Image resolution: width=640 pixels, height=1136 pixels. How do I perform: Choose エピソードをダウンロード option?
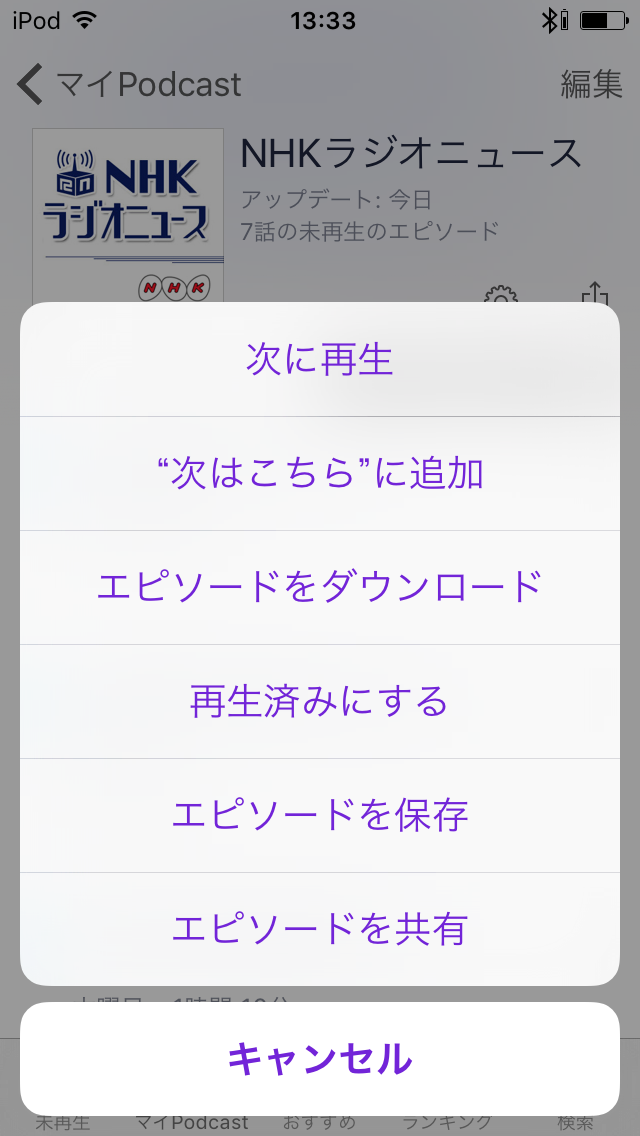pos(320,588)
